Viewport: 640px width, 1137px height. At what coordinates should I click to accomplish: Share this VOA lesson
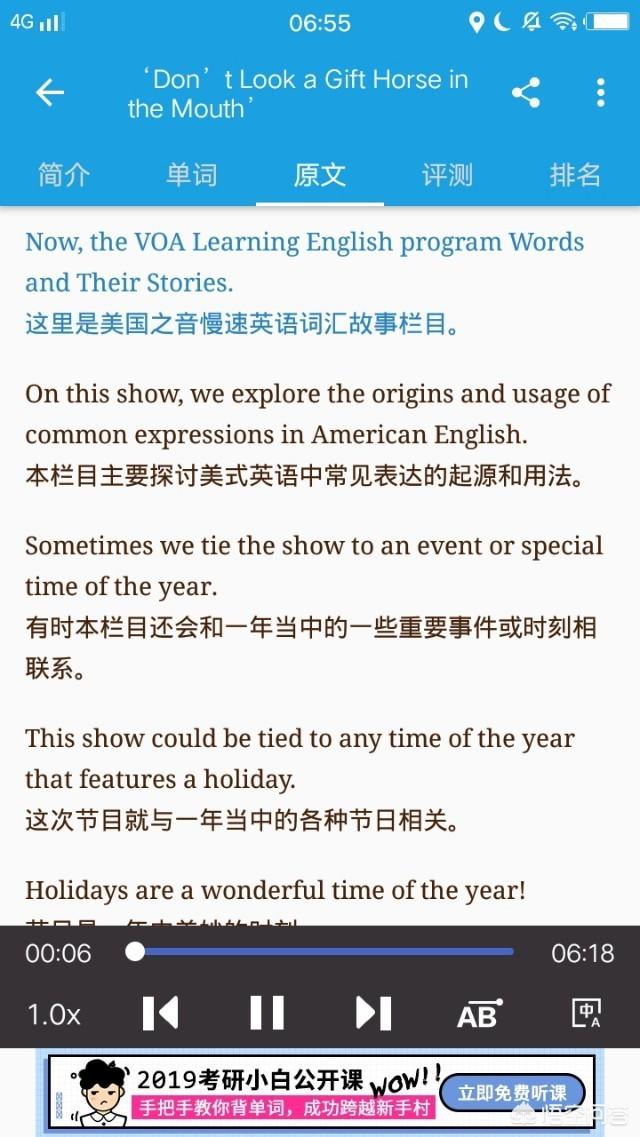tap(525, 93)
